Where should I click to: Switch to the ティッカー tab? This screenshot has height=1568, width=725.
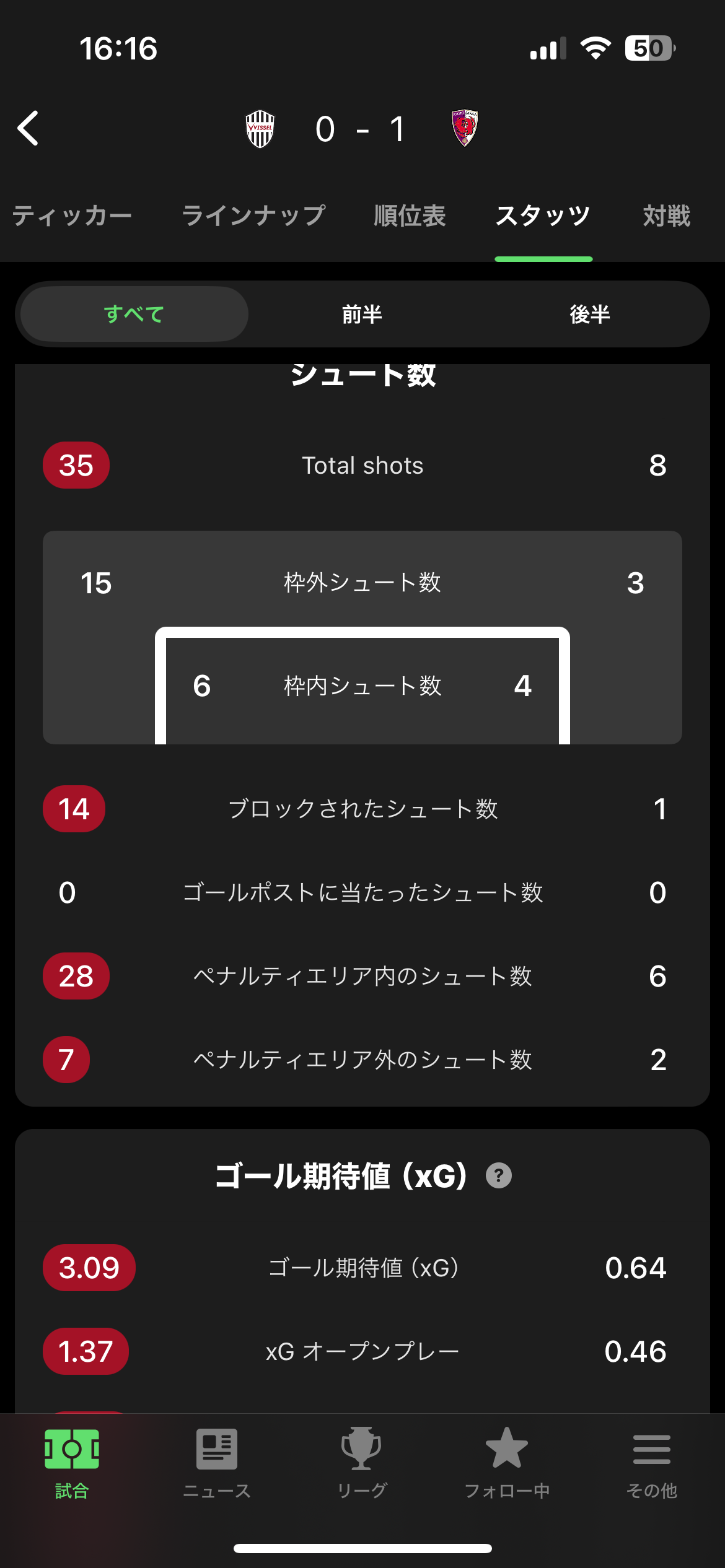(x=72, y=216)
